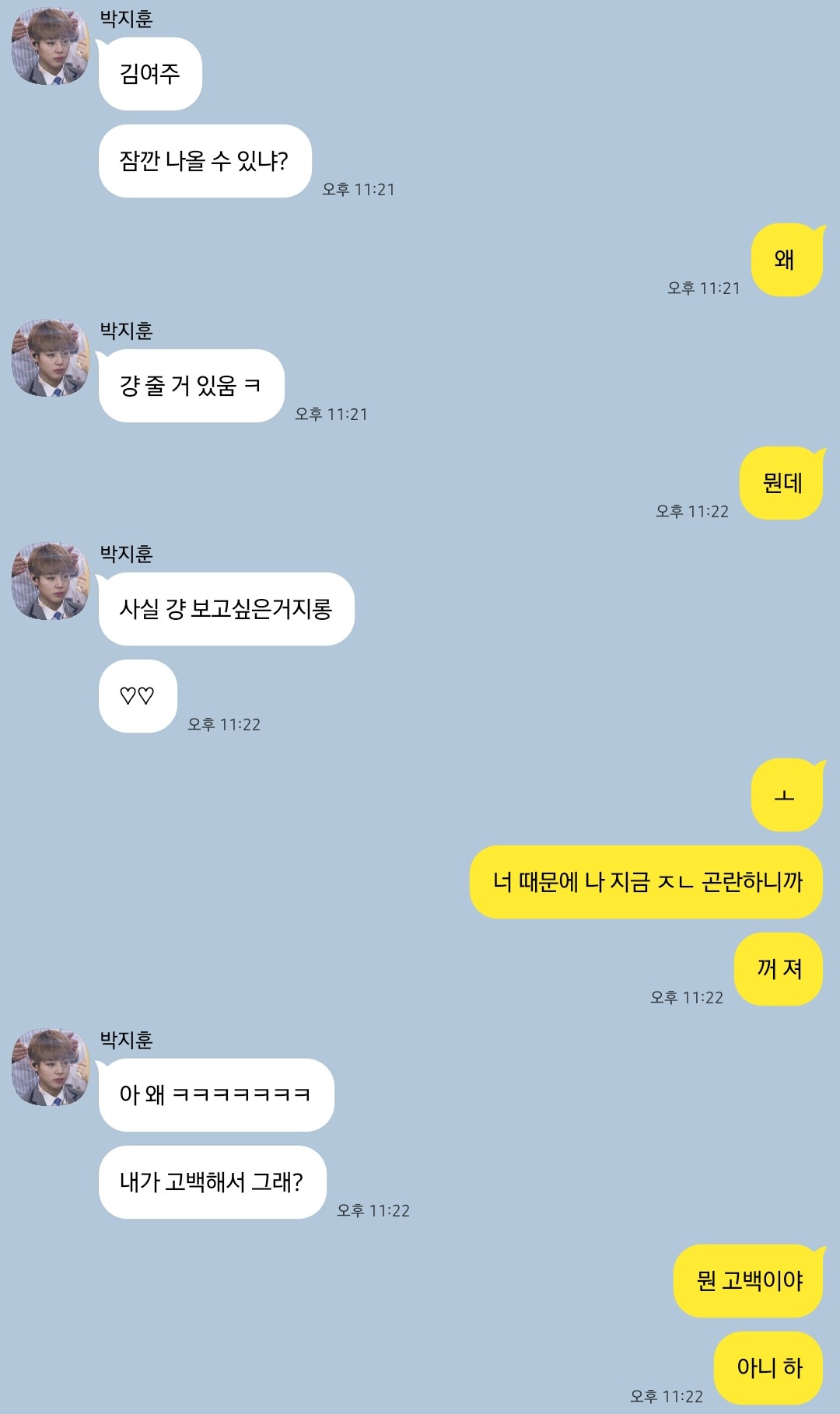Screen dimensions: 840x1414
Task: Open 박지훈's profile picture beside the 김여주 message
Action: pos(51,46)
